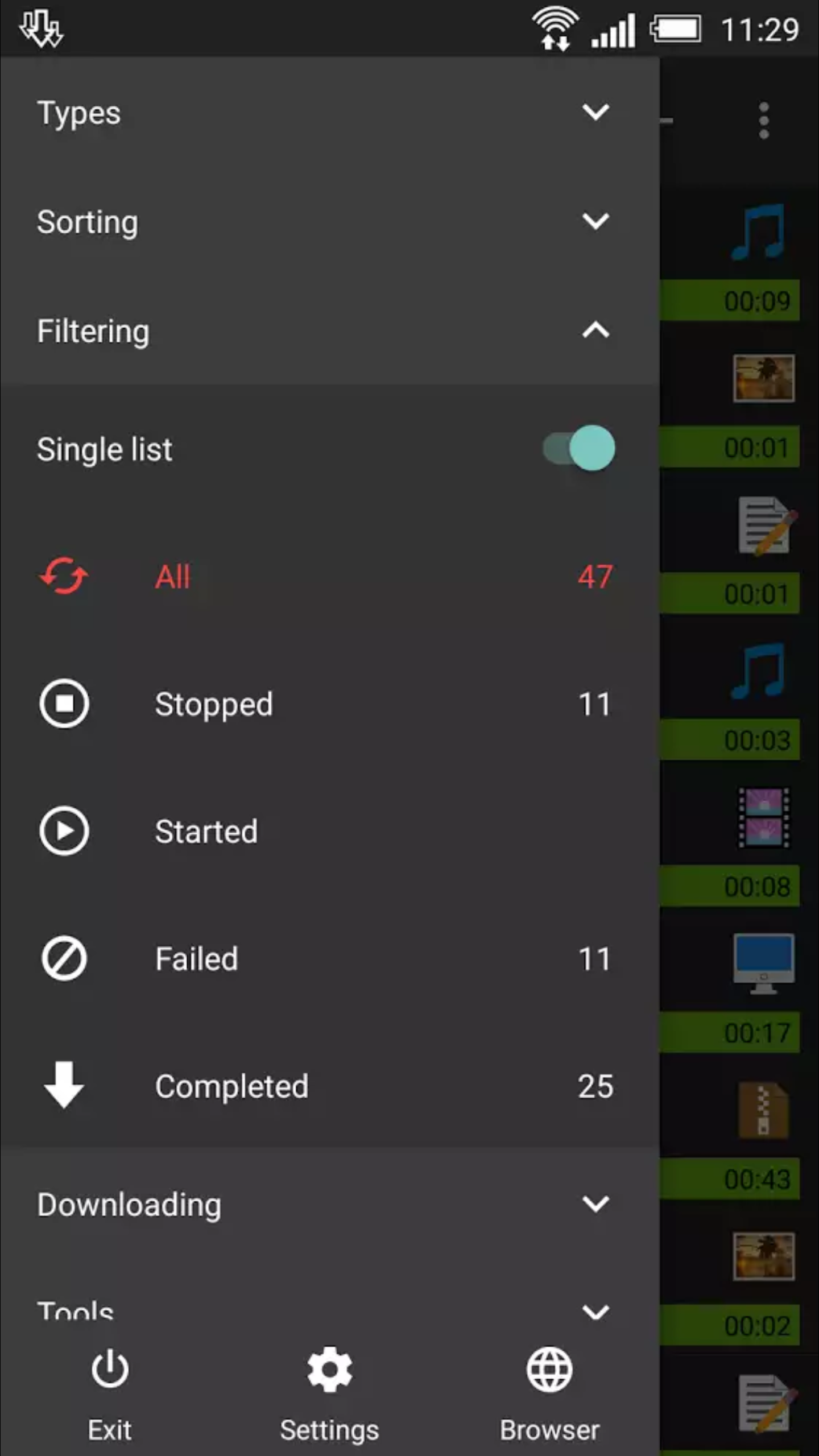
Task: Open the three-dot overflow menu
Action: coord(764,121)
